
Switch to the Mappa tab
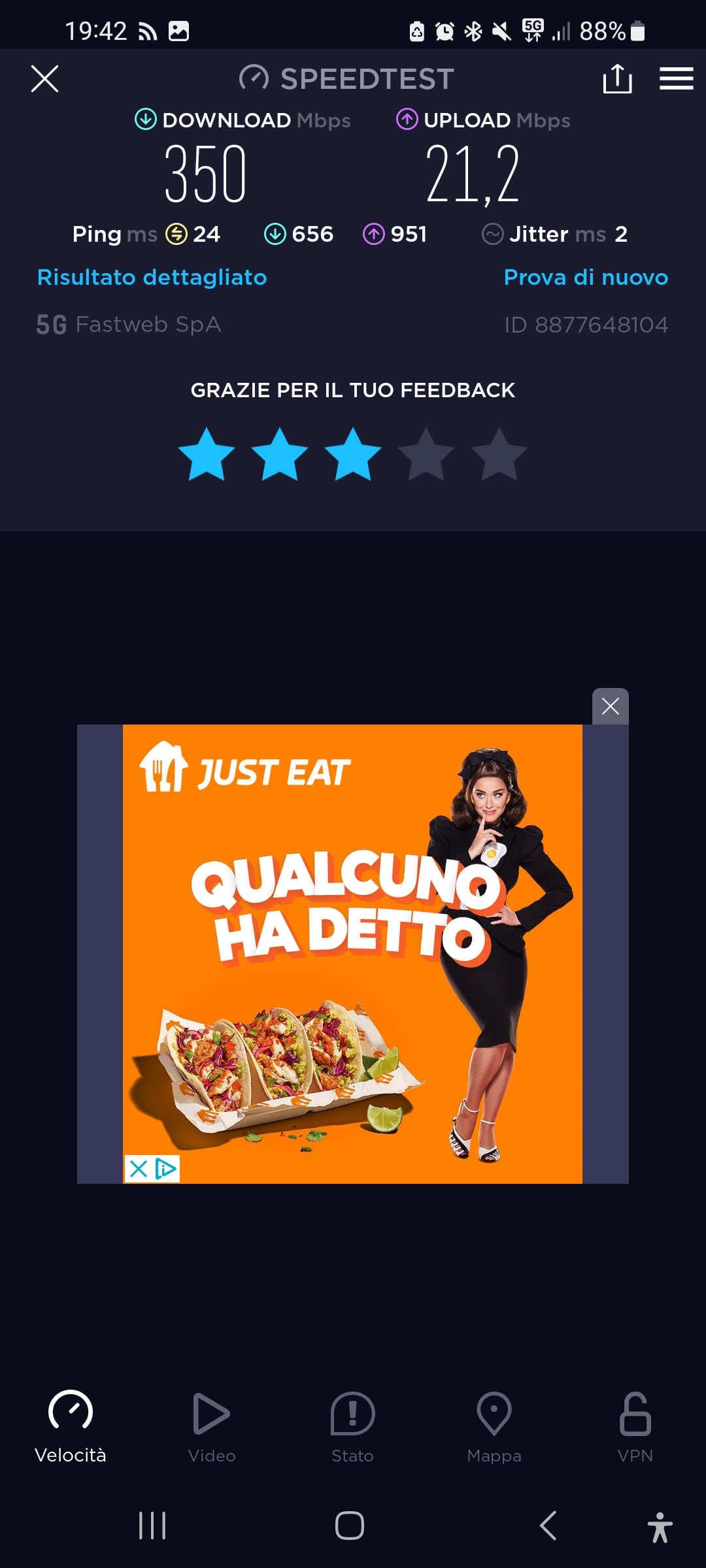click(494, 1427)
